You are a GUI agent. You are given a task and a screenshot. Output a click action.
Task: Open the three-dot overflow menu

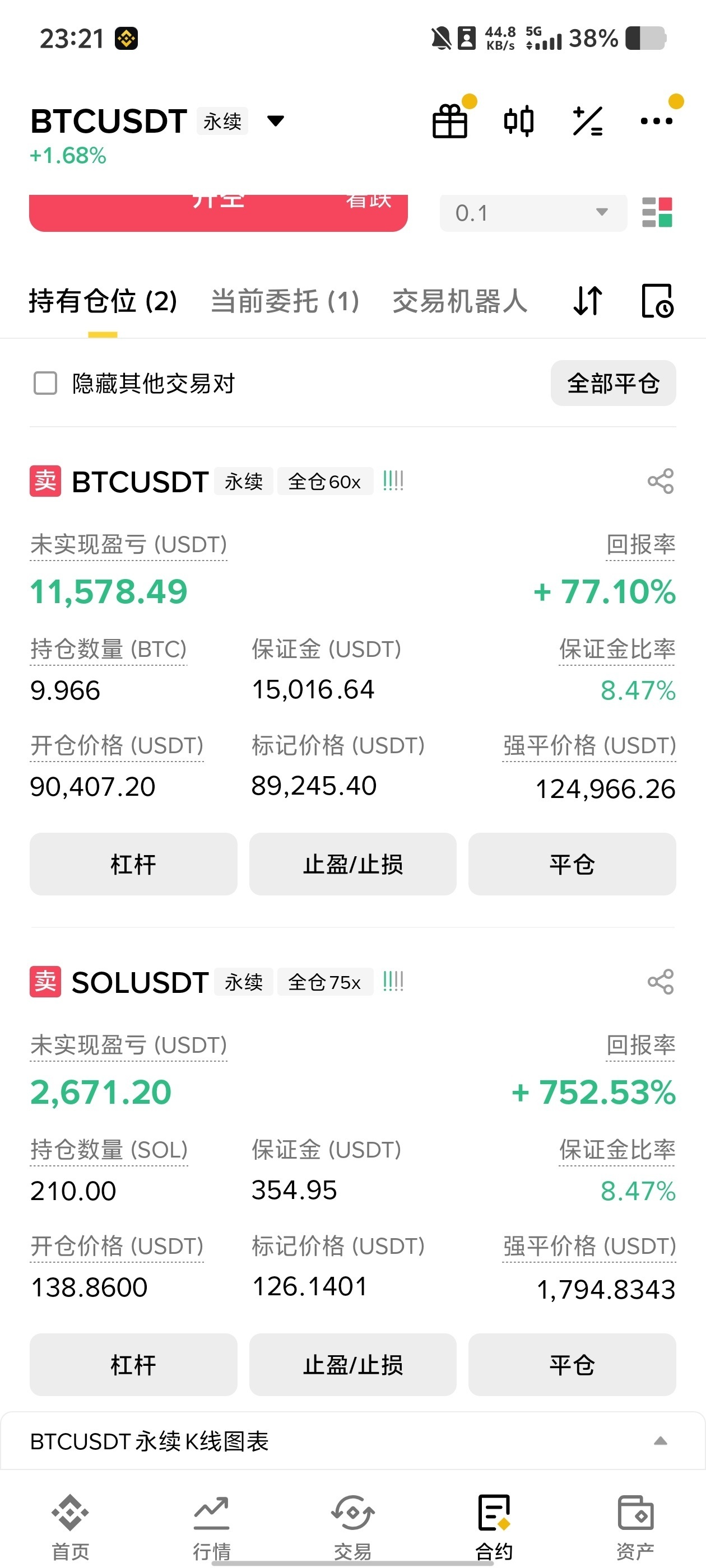(657, 121)
